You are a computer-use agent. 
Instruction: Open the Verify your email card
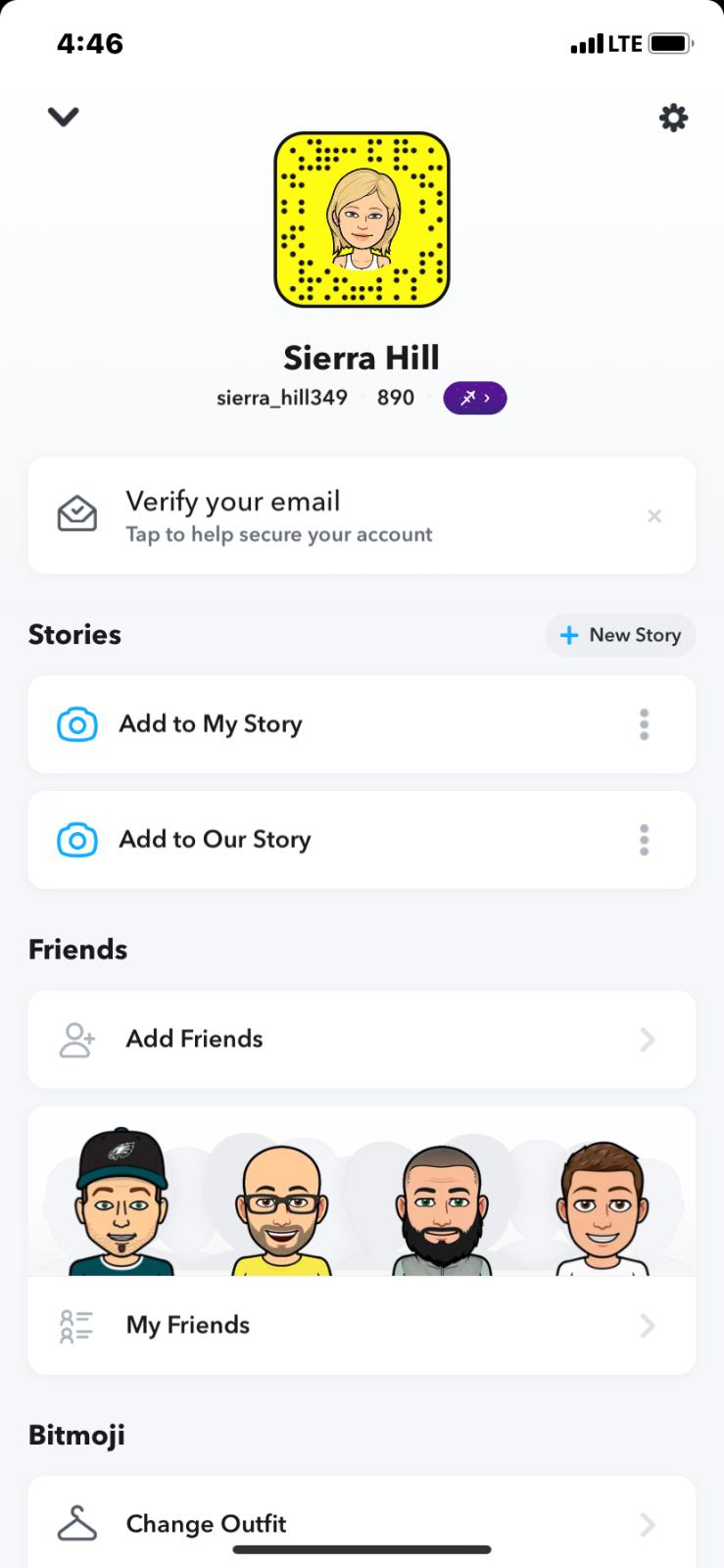[333, 515]
